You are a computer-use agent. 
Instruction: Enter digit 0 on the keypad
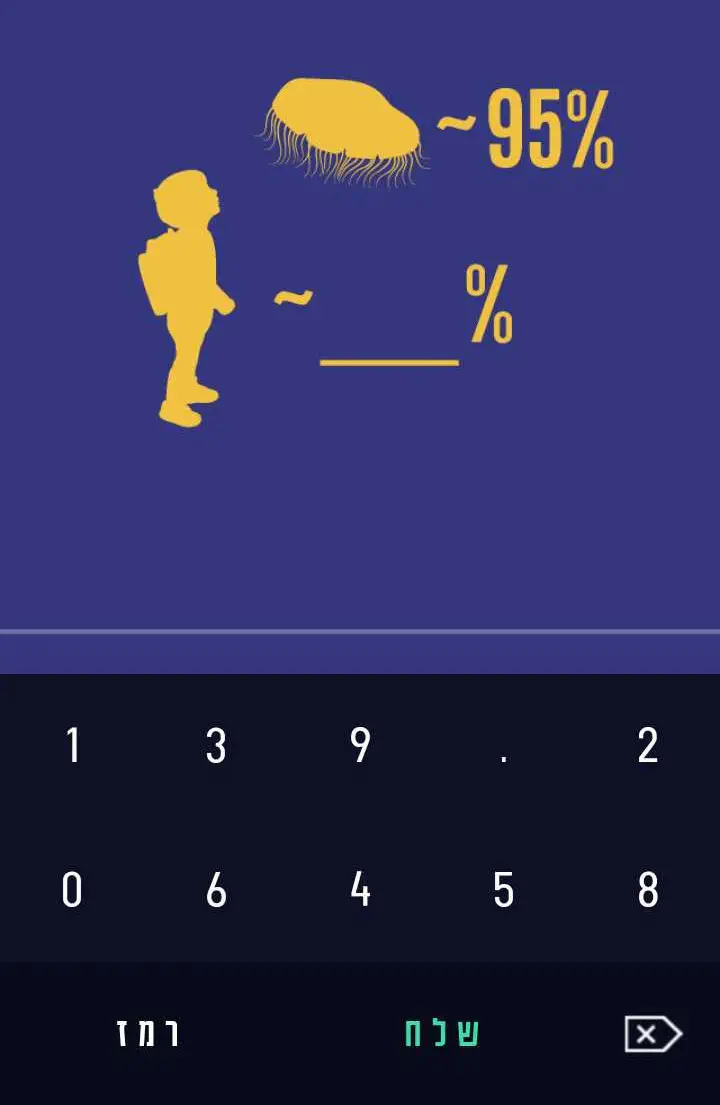pos(72,890)
